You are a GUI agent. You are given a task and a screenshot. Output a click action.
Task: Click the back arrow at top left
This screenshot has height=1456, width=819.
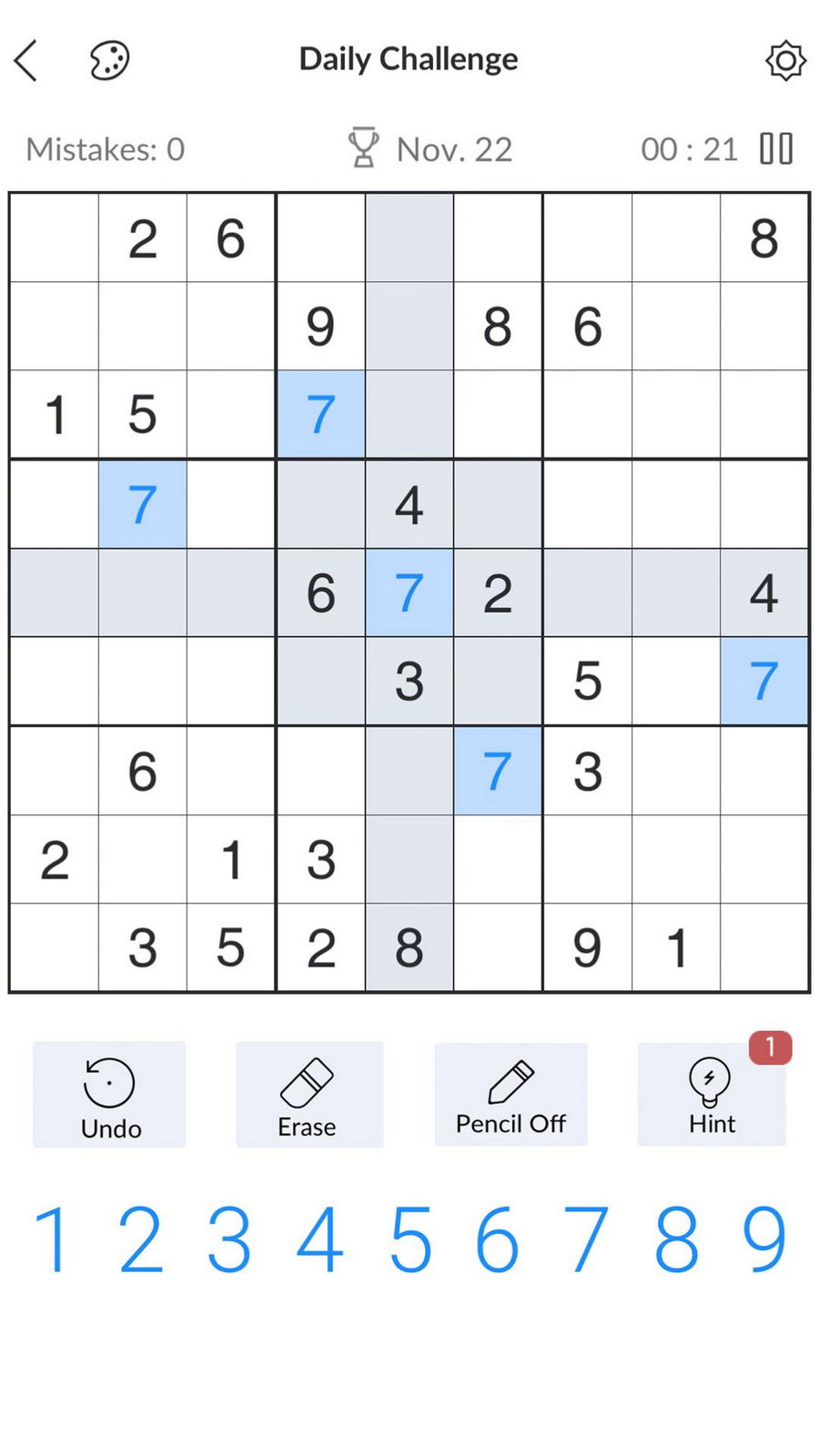click(25, 58)
